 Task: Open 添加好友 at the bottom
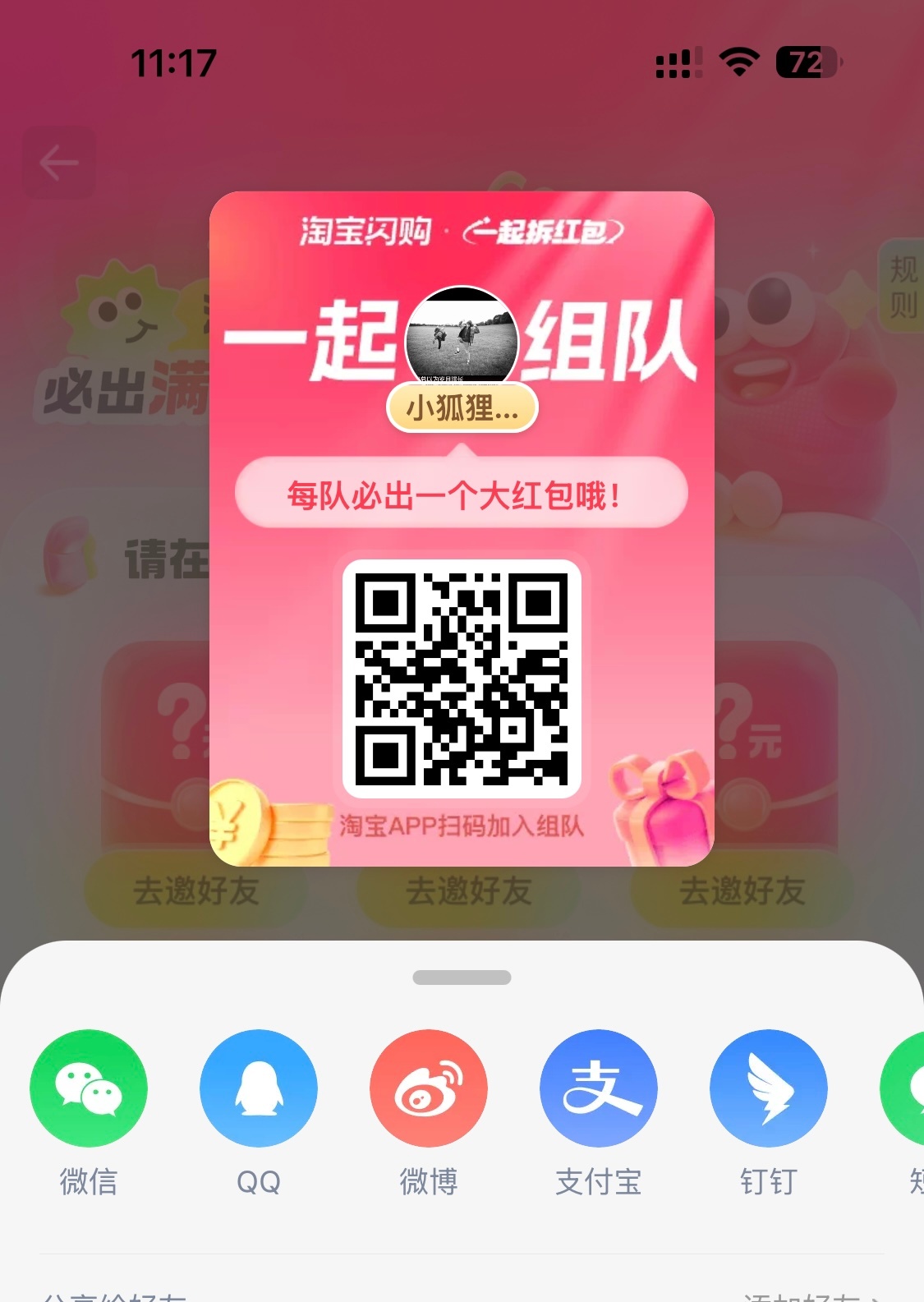809,1296
